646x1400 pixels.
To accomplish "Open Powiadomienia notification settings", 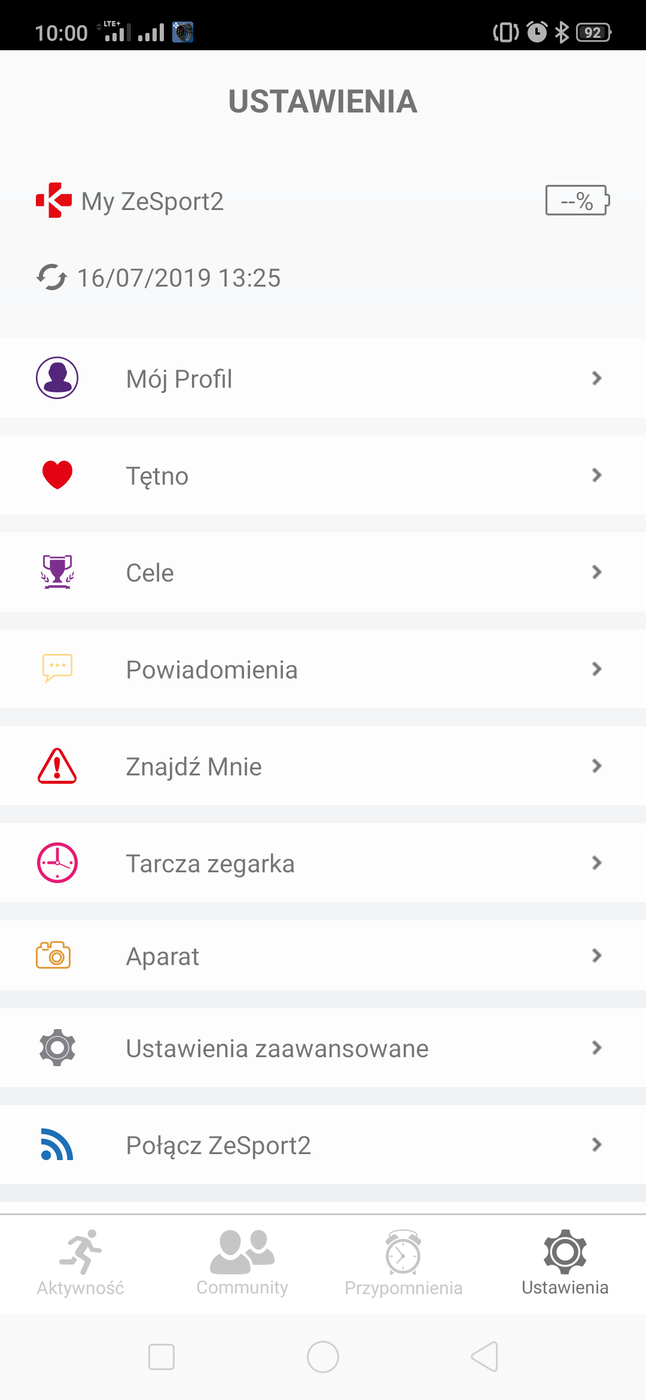I will coord(322,669).
